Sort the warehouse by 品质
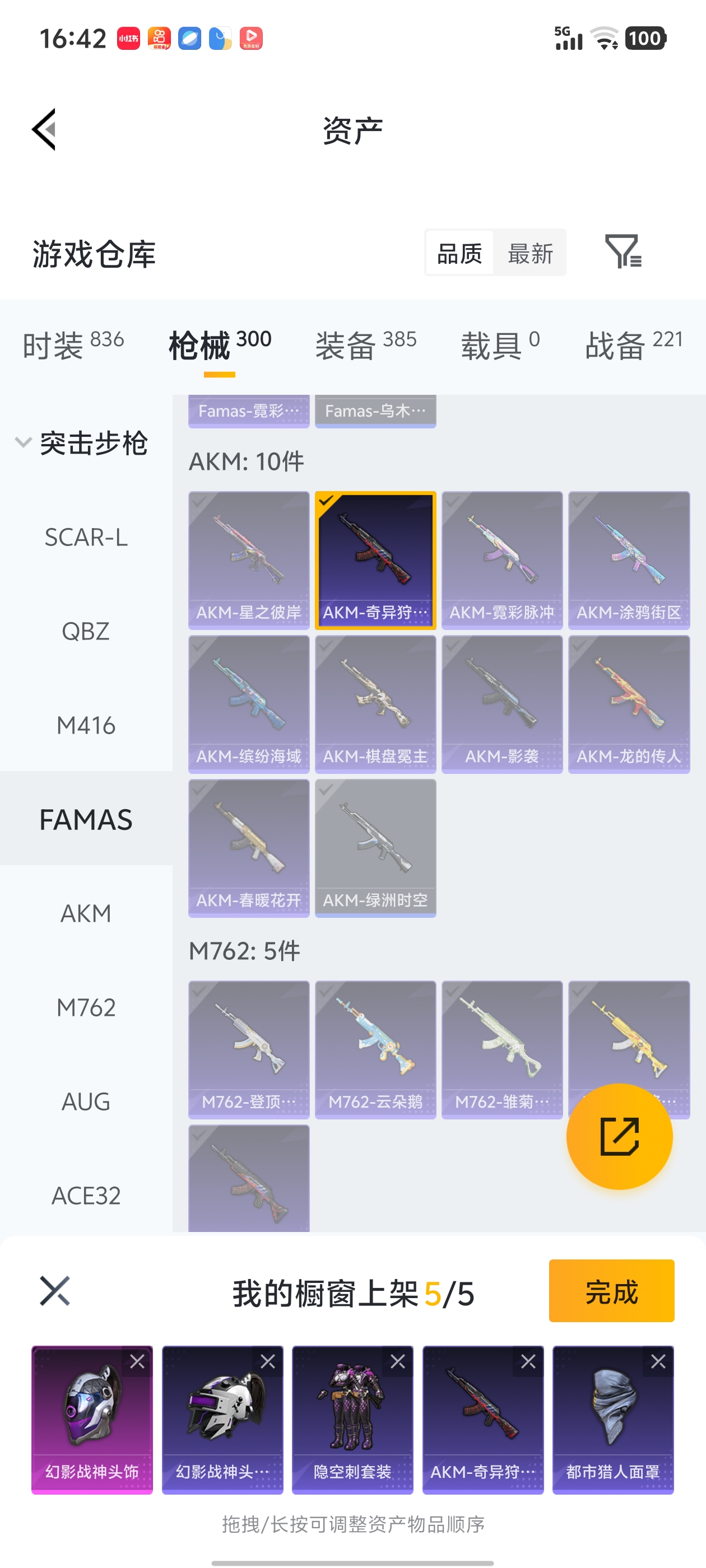 (x=459, y=253)
